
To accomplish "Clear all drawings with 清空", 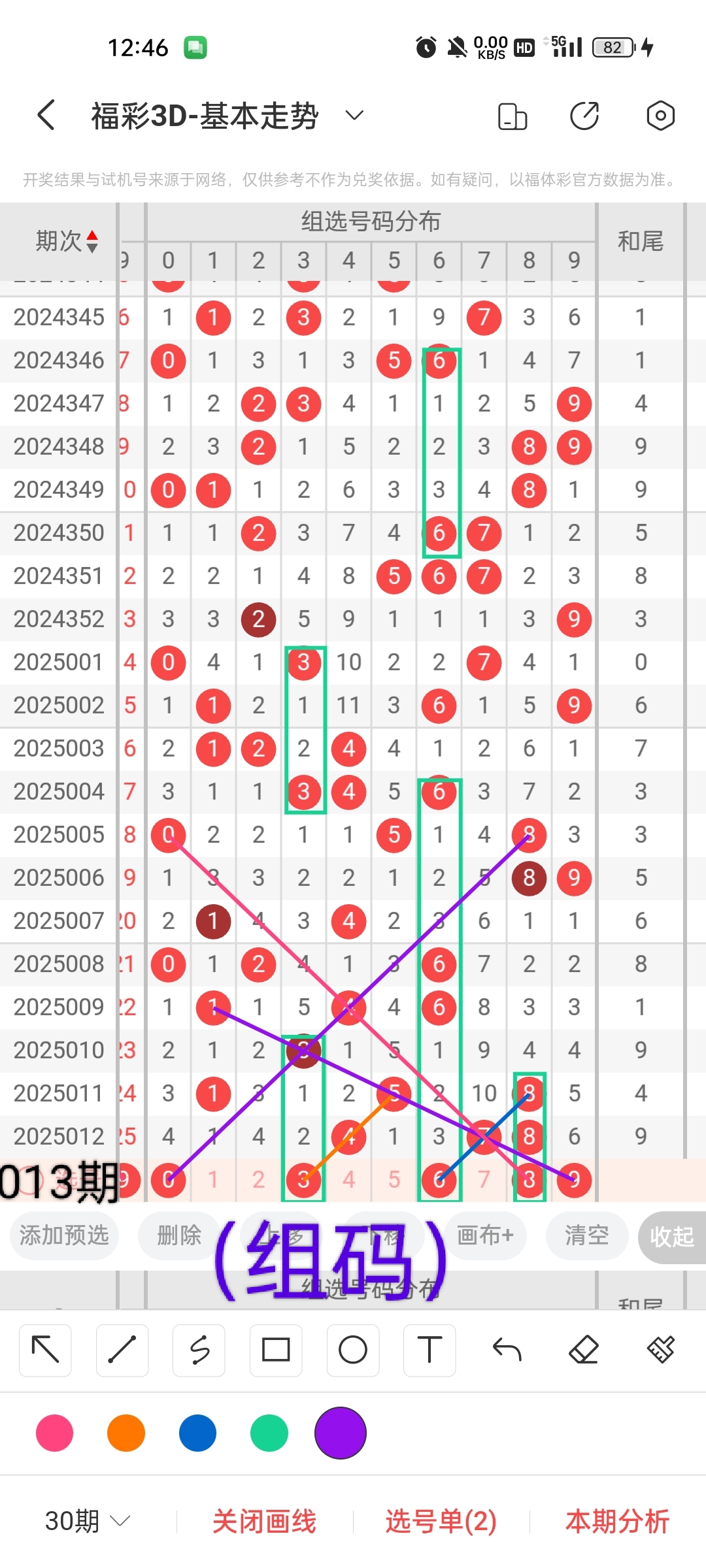I will pos(586,1235).
